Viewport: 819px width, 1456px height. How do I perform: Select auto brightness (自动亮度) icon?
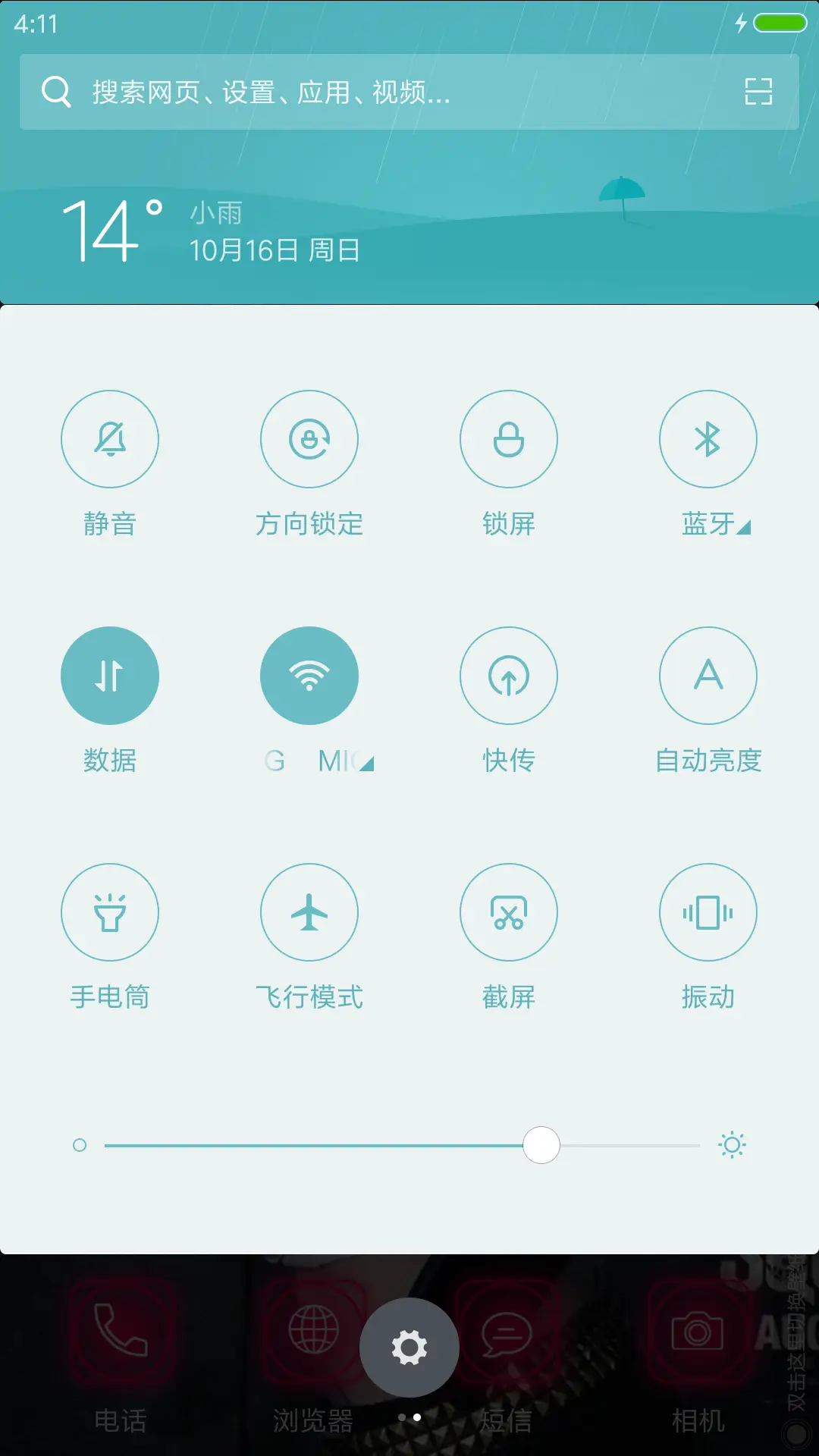708,675
